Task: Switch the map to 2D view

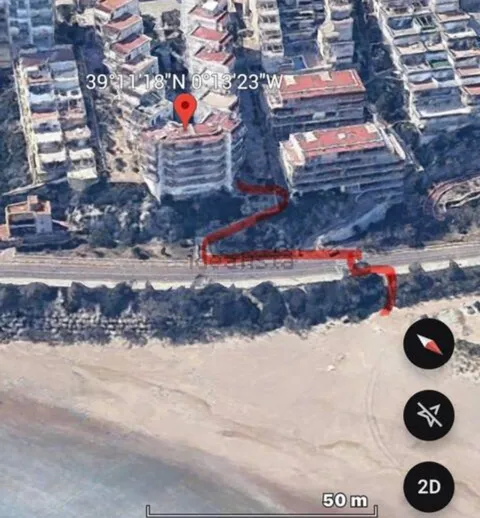Action: click(x=429, y=486)
